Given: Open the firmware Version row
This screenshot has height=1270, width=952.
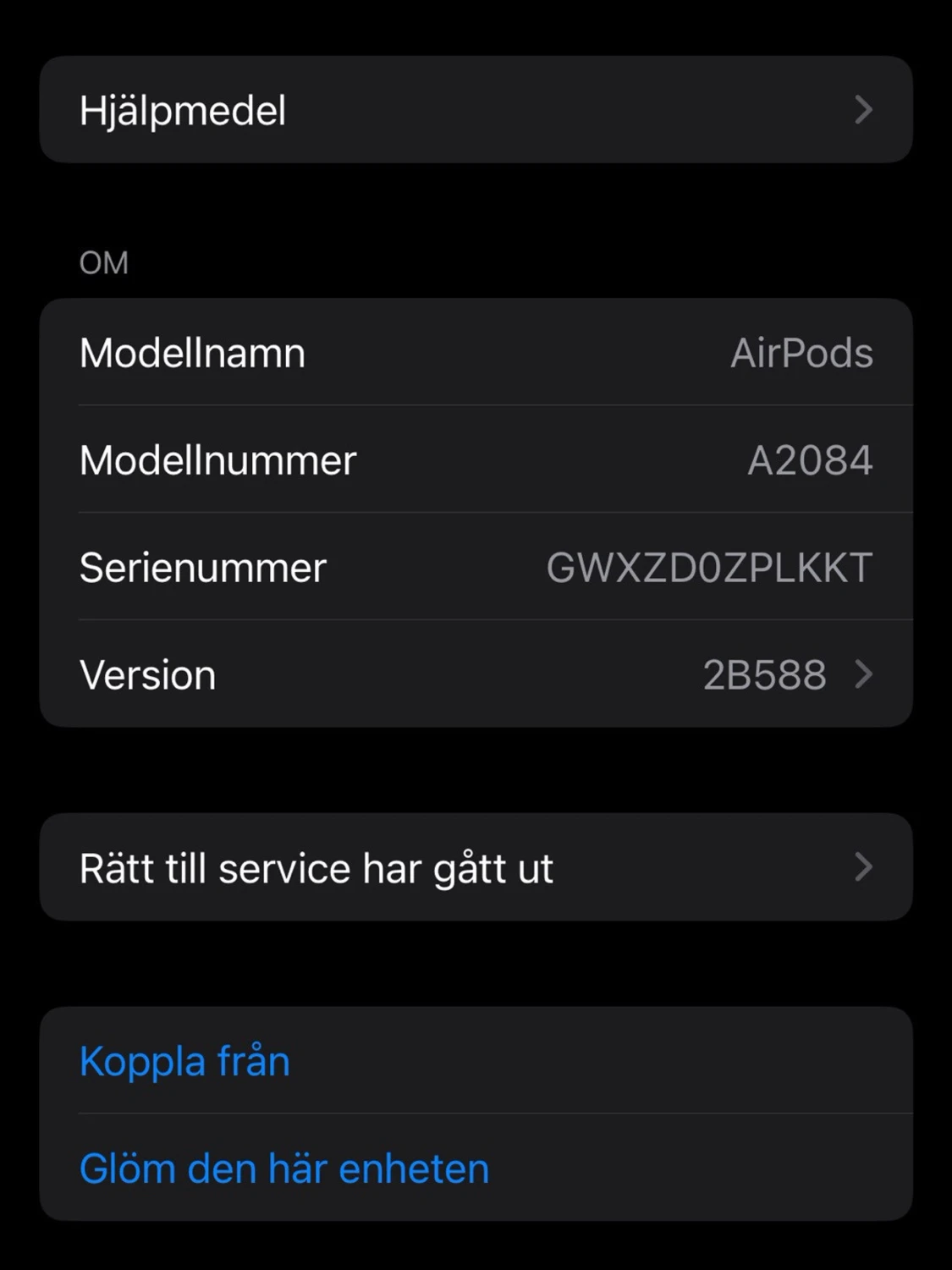Looking at the screenshot, I should click(476, 674).
